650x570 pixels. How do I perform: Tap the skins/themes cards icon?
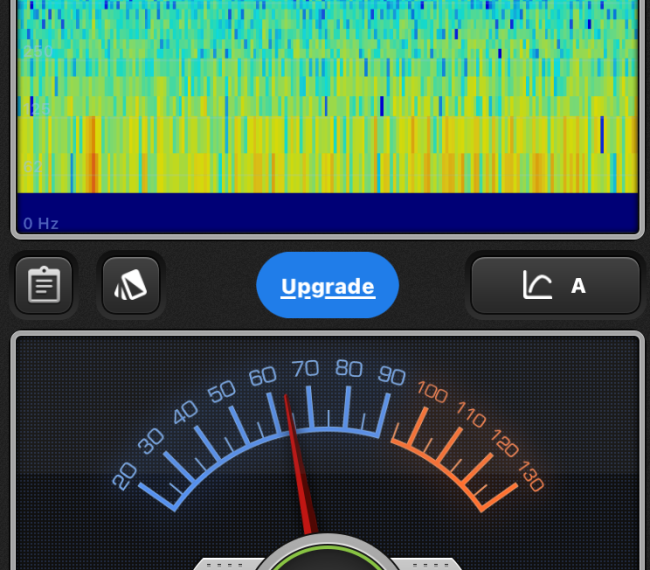click(131, 286)
